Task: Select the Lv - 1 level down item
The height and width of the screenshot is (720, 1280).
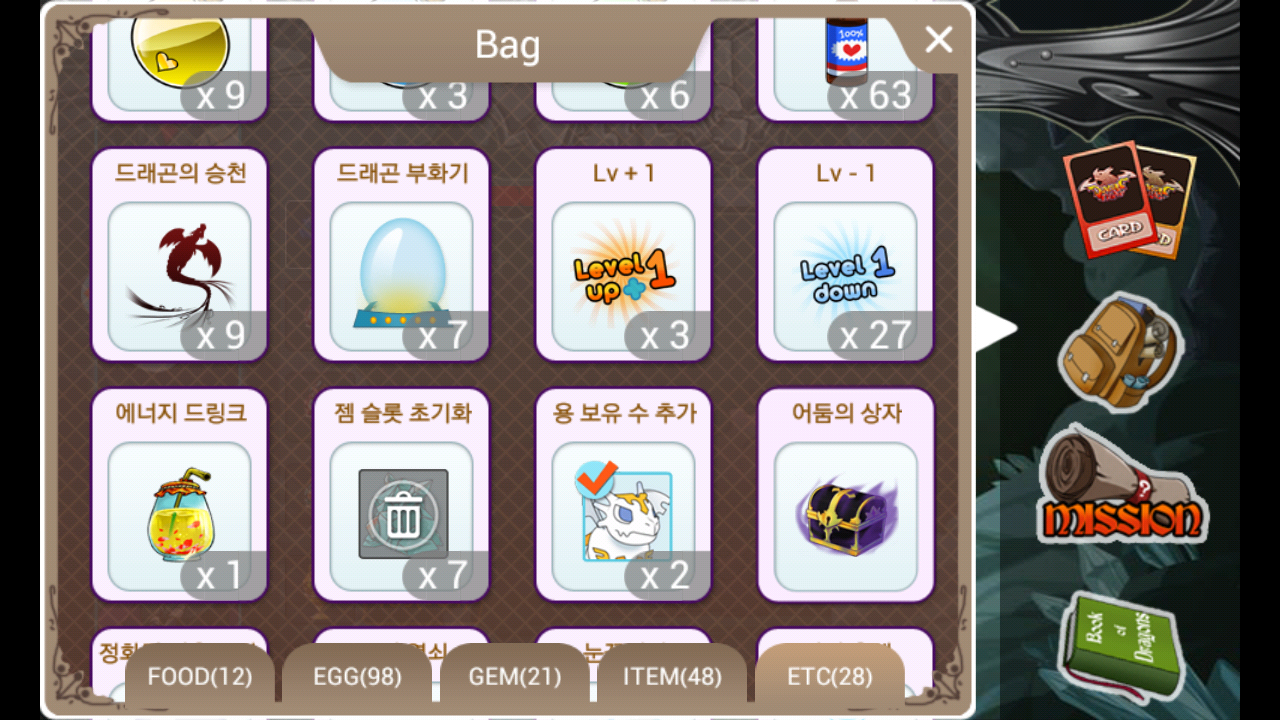Action: coord(845,256)
